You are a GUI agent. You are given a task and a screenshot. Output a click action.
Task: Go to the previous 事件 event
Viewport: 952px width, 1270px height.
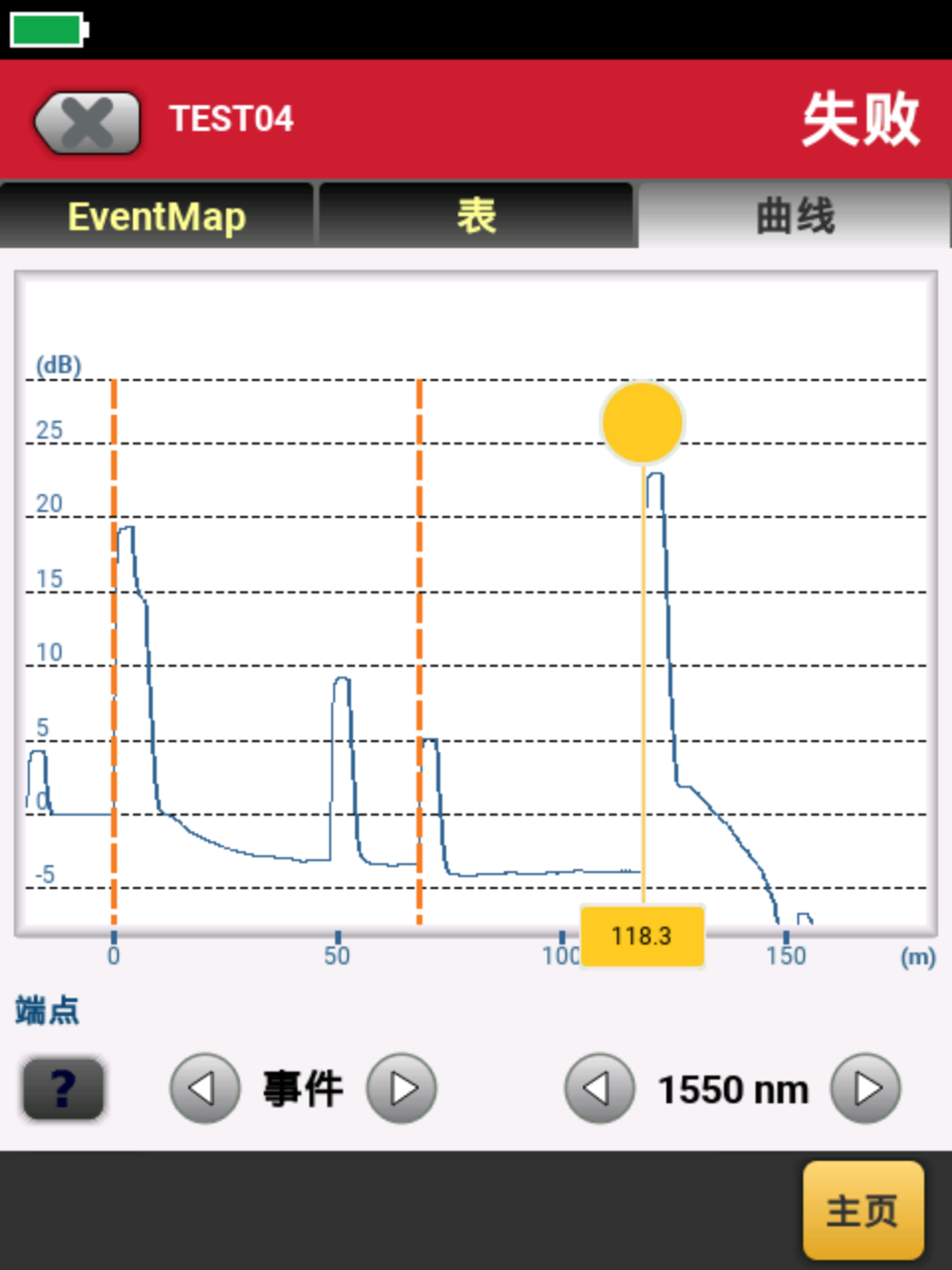pos(204,1088)
